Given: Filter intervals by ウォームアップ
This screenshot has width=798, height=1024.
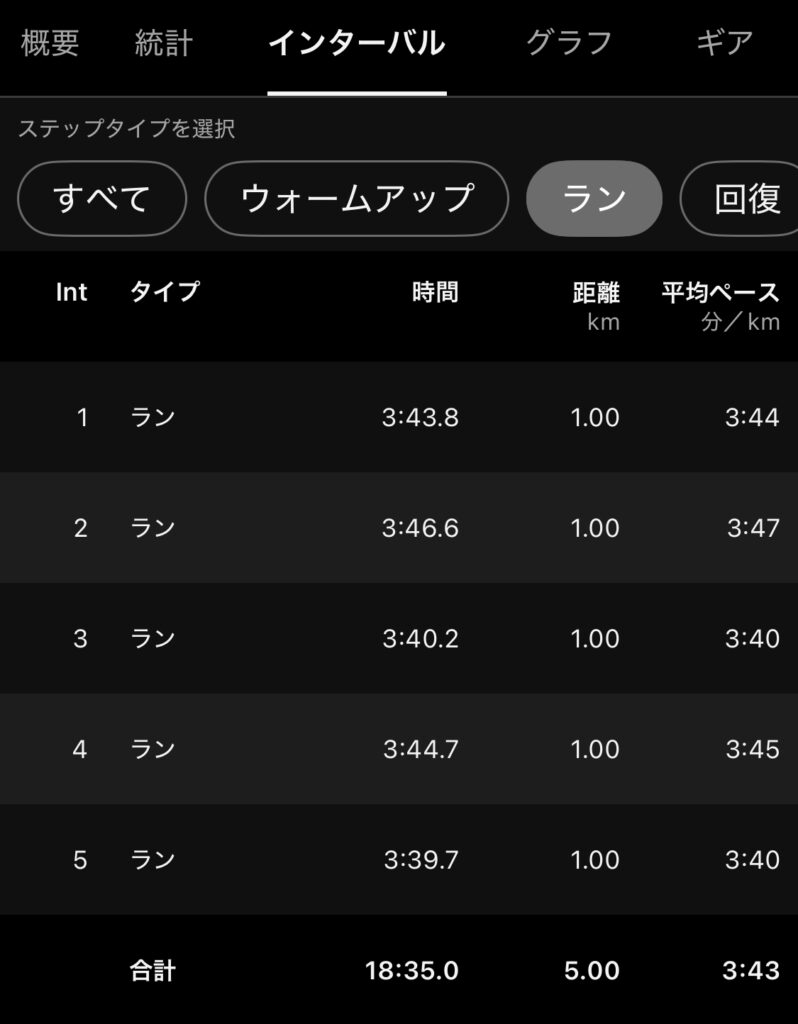Looking at the screenshot, I should tap(356, 198).
